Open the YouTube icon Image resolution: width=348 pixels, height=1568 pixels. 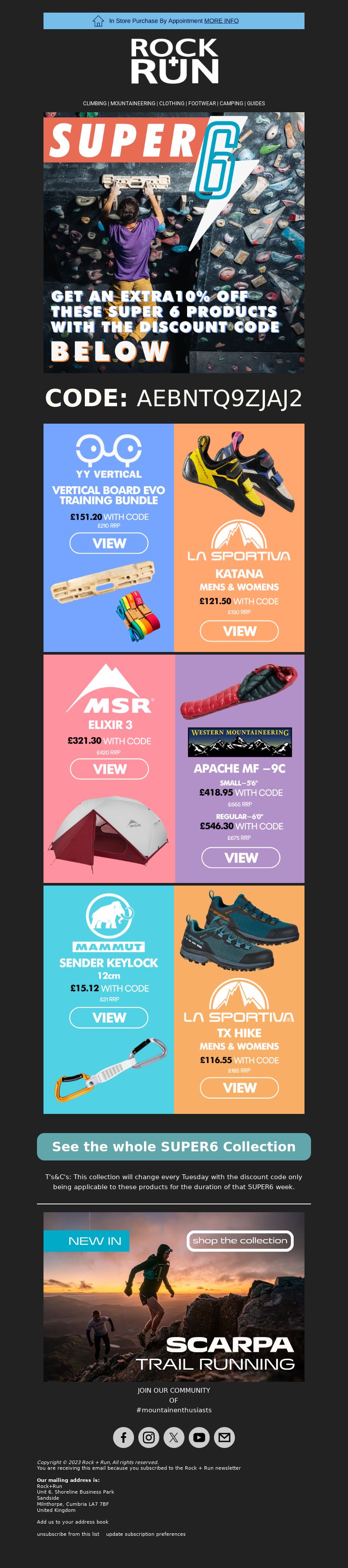(199, 1437)
